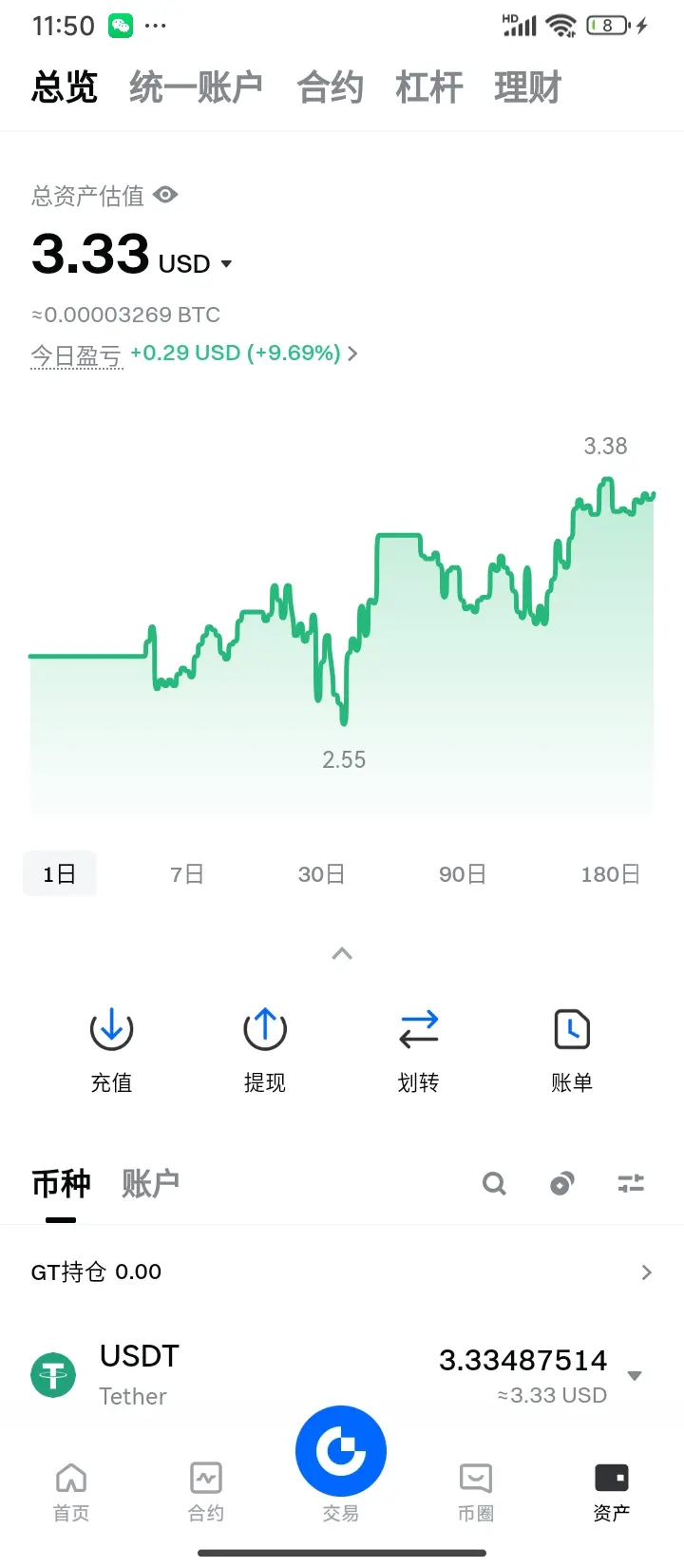Open the USD currency dropdown
The height and width of the screenshot is (1568, 684).
196,263
